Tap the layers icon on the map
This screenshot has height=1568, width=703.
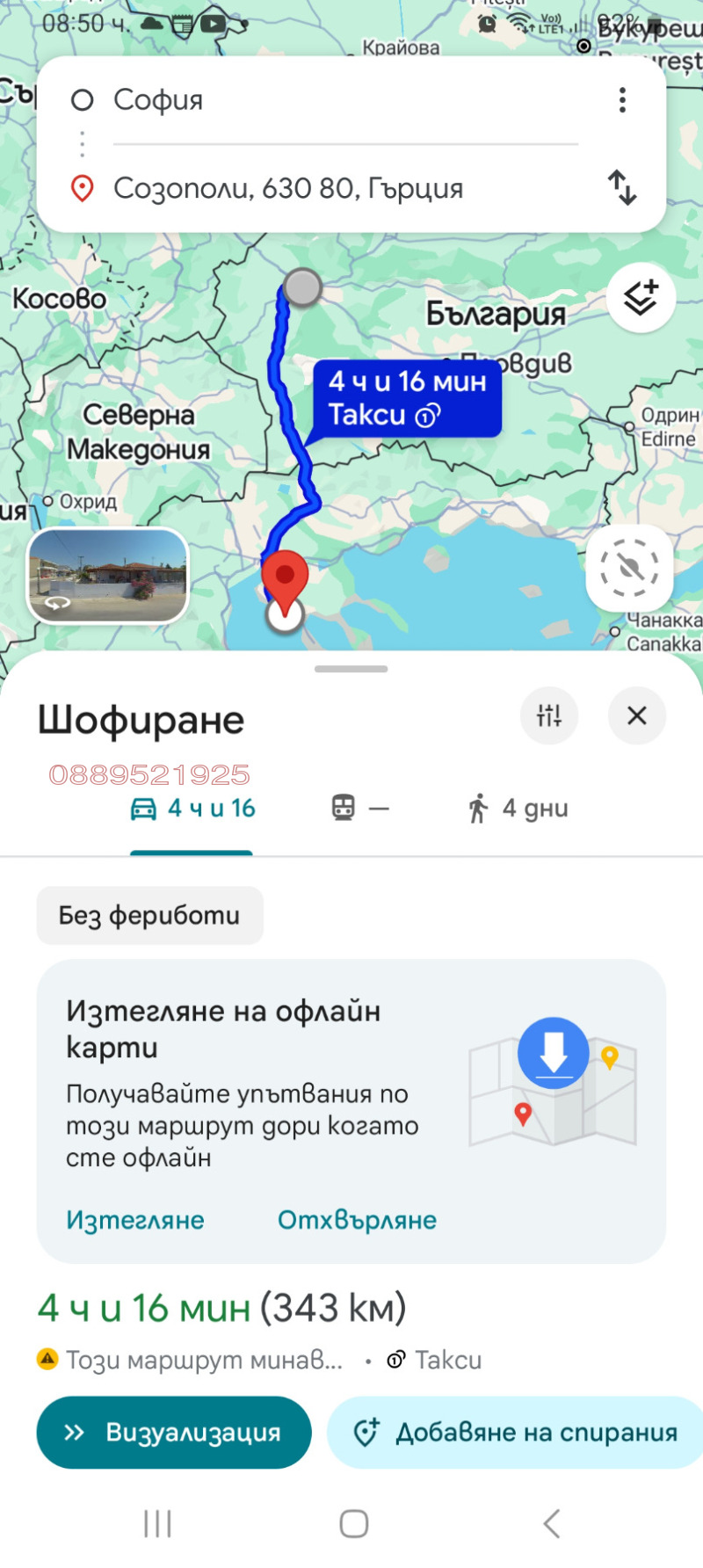(x=640, y=296)
